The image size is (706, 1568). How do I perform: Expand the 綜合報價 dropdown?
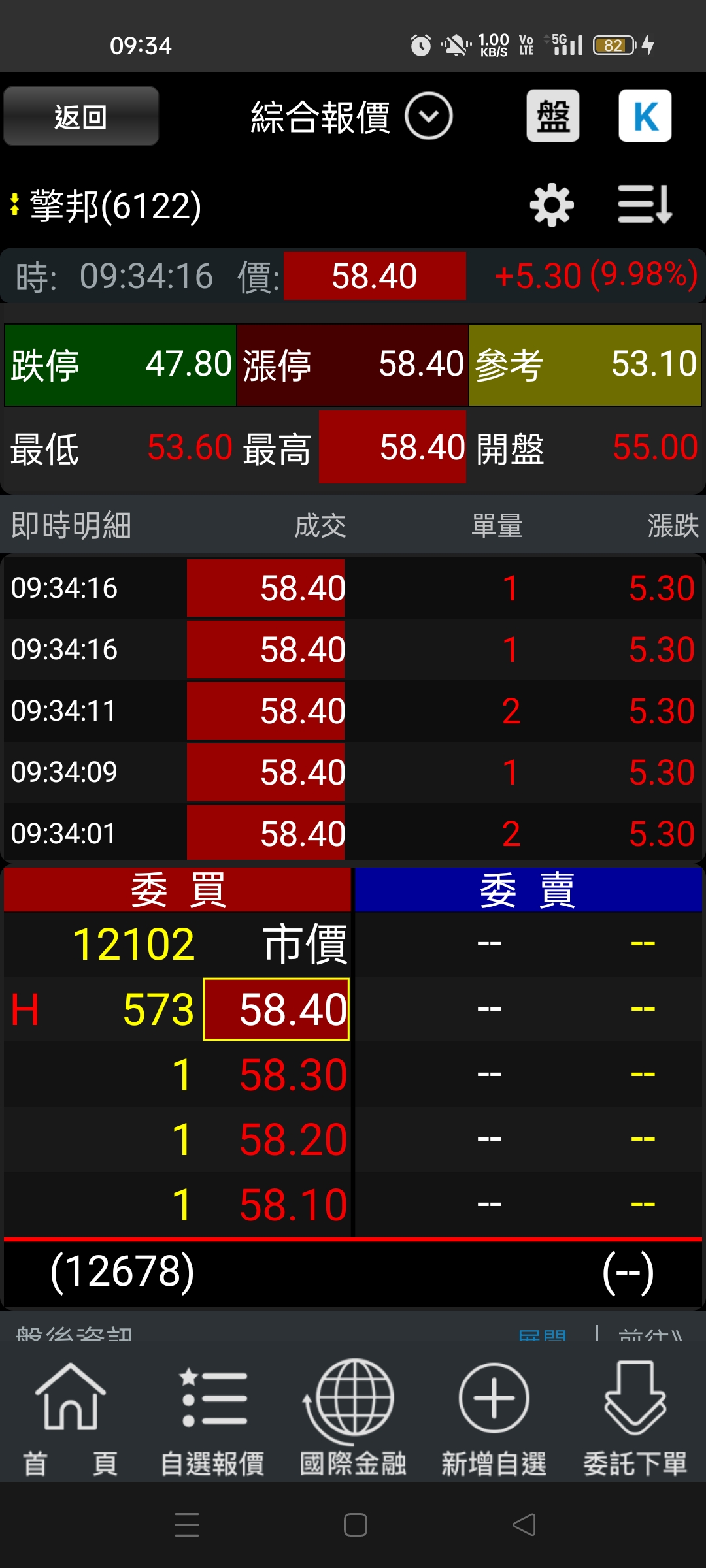[x=428, y=116]
